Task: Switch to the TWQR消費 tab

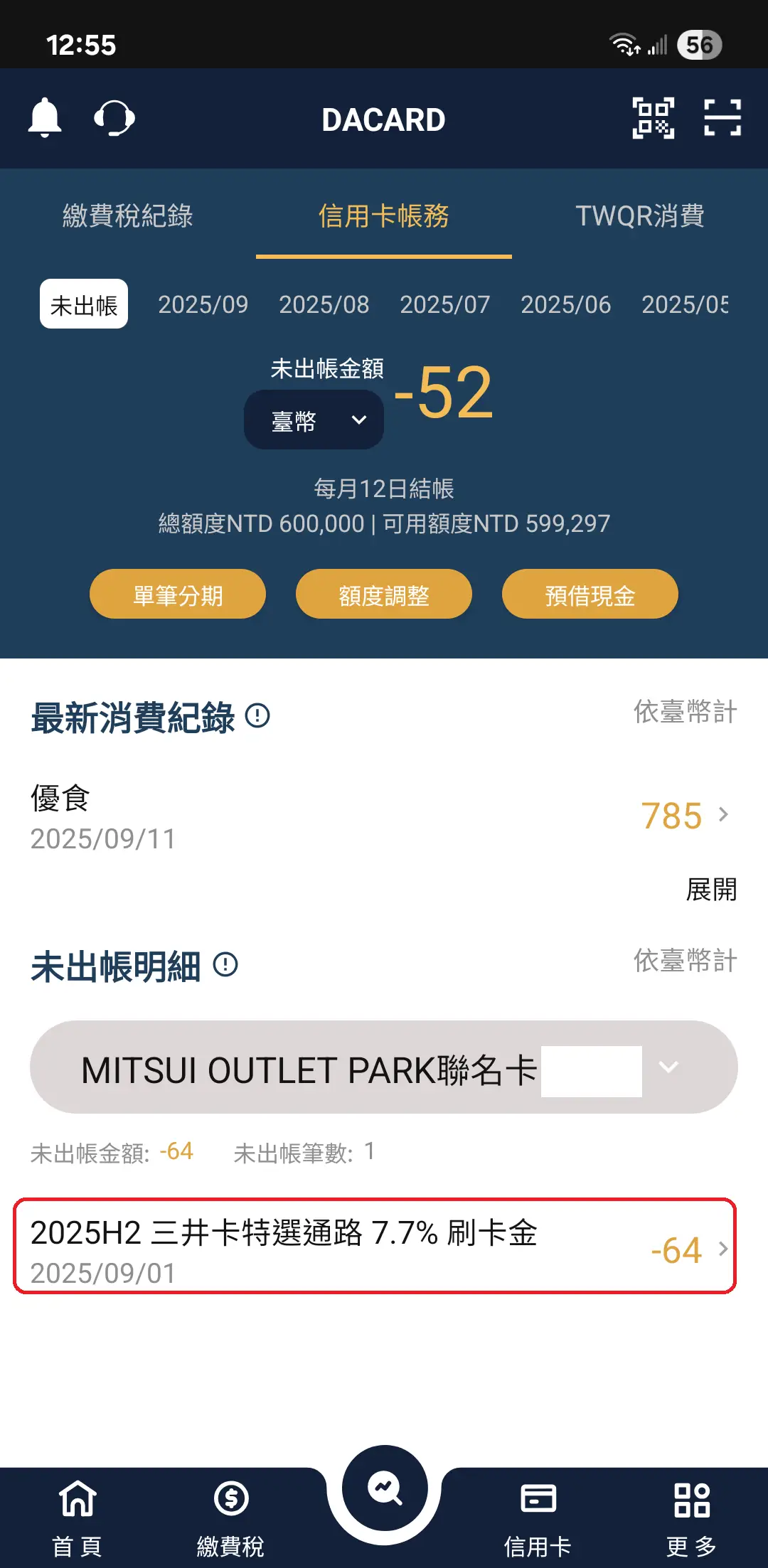Action: click(x=639, y=216)
